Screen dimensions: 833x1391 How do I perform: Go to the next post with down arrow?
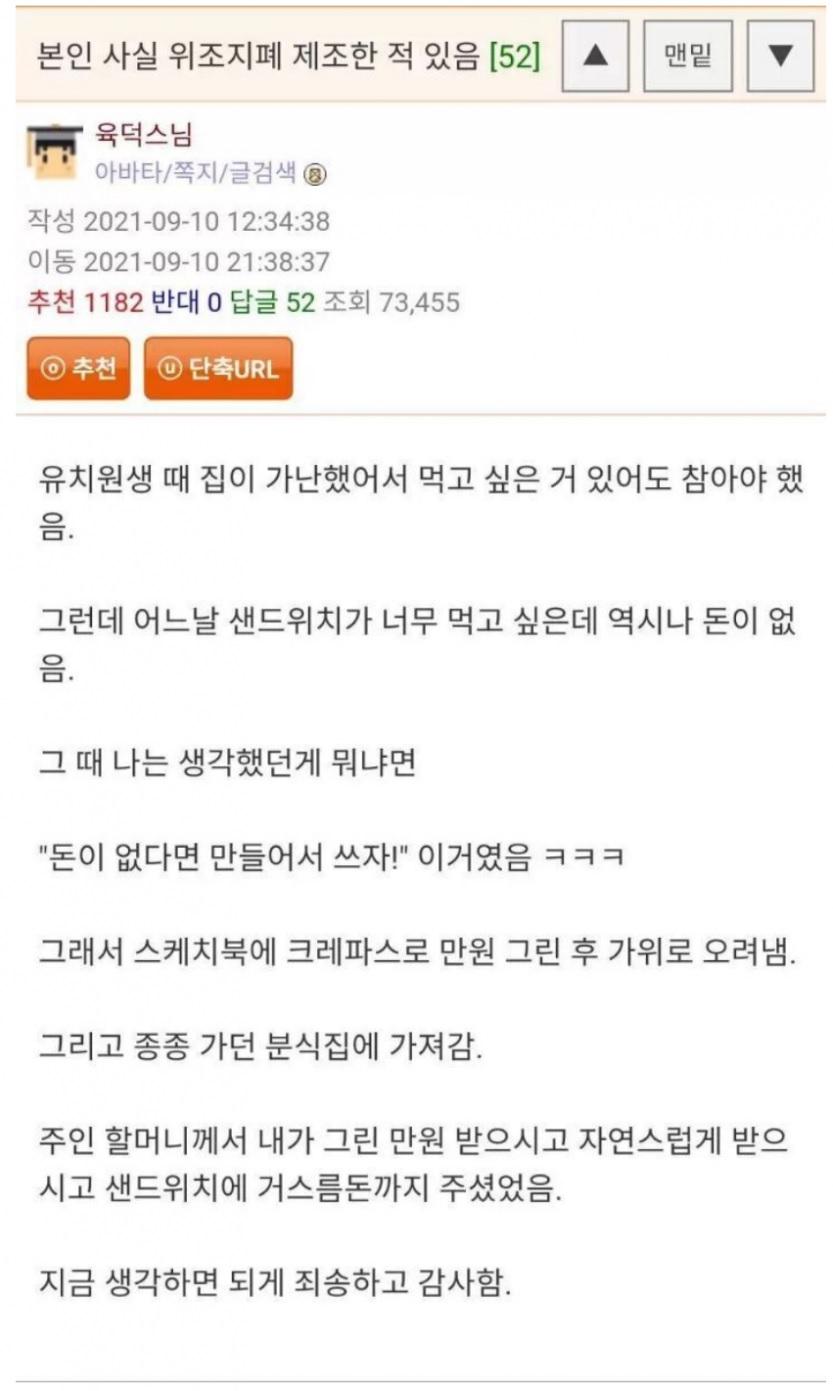(780, 56)
